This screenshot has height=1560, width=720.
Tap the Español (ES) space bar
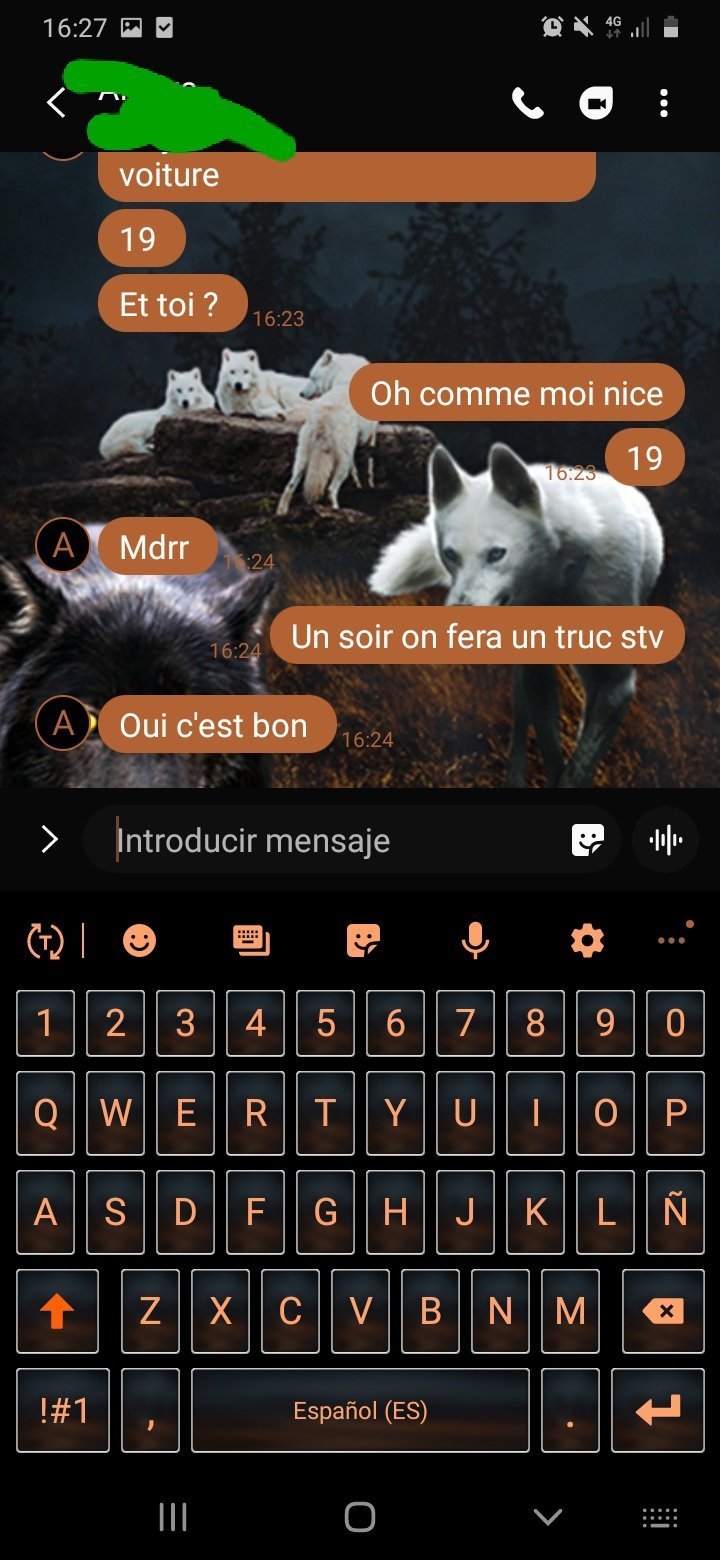point(360,1410)
